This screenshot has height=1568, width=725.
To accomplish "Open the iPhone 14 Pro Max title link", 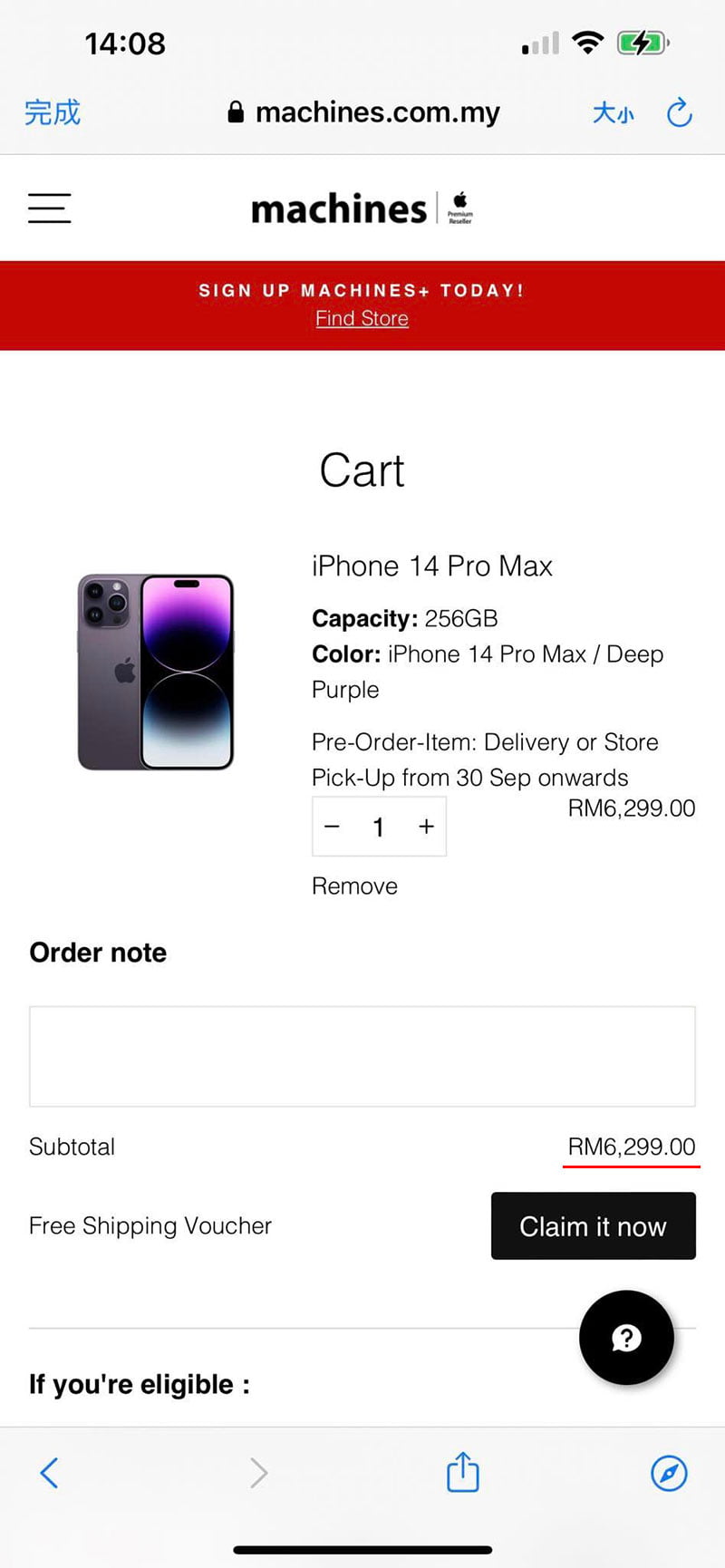I will point(432,566).
